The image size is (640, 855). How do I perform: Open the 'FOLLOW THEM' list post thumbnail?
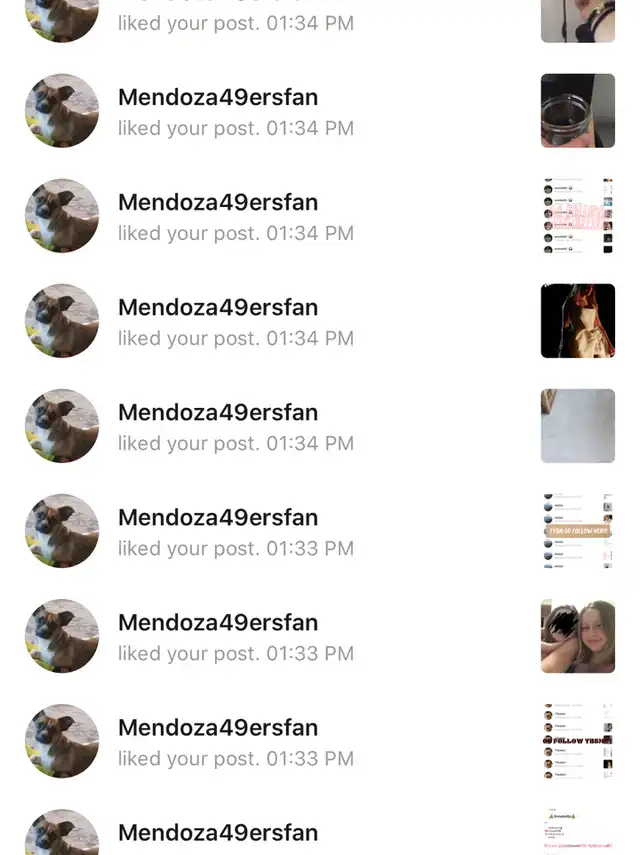[577, 741]
